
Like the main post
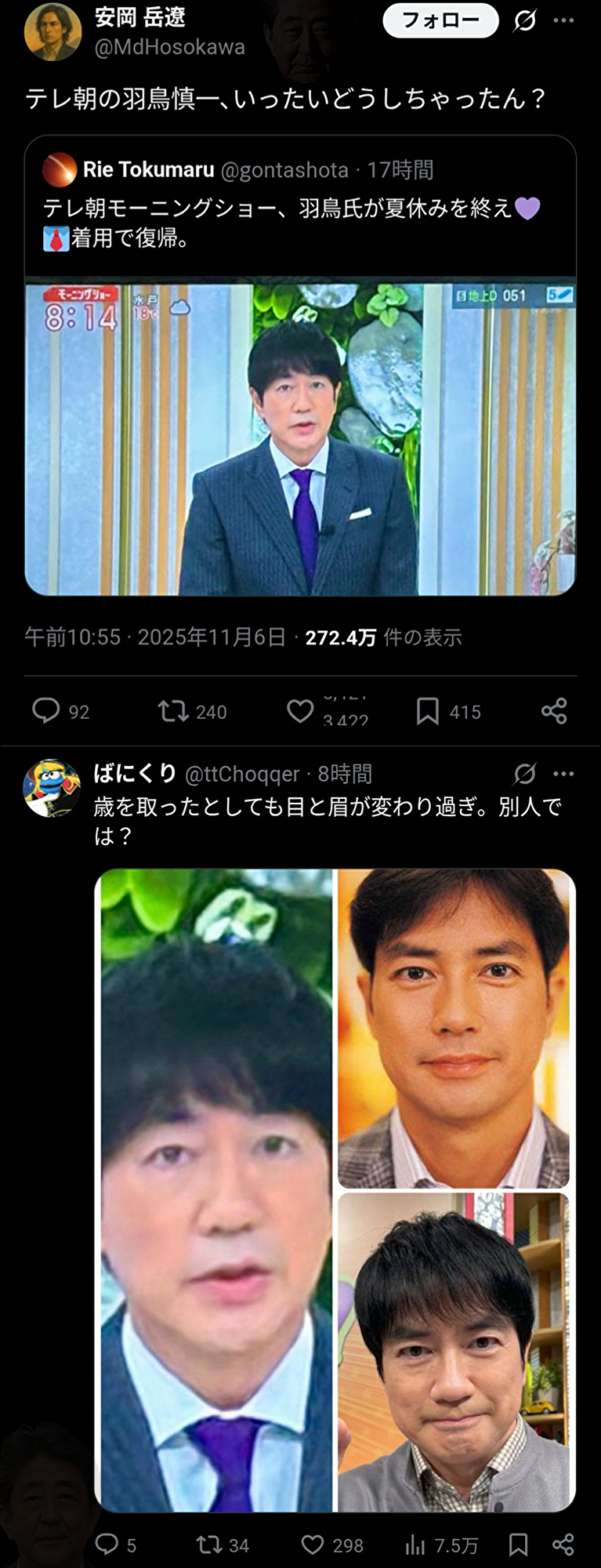pos(300,711)
